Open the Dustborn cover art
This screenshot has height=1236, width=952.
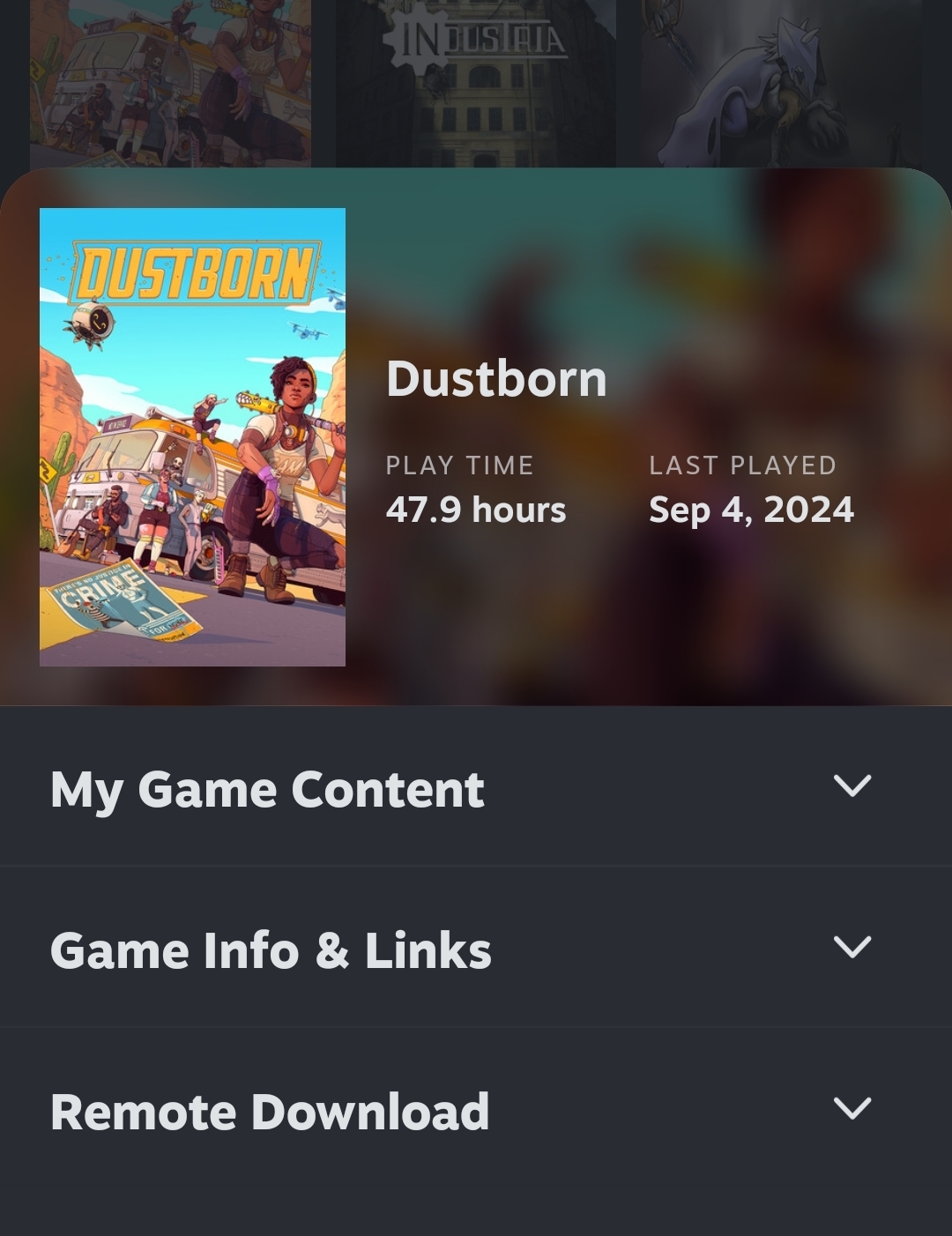coord(192,437)
